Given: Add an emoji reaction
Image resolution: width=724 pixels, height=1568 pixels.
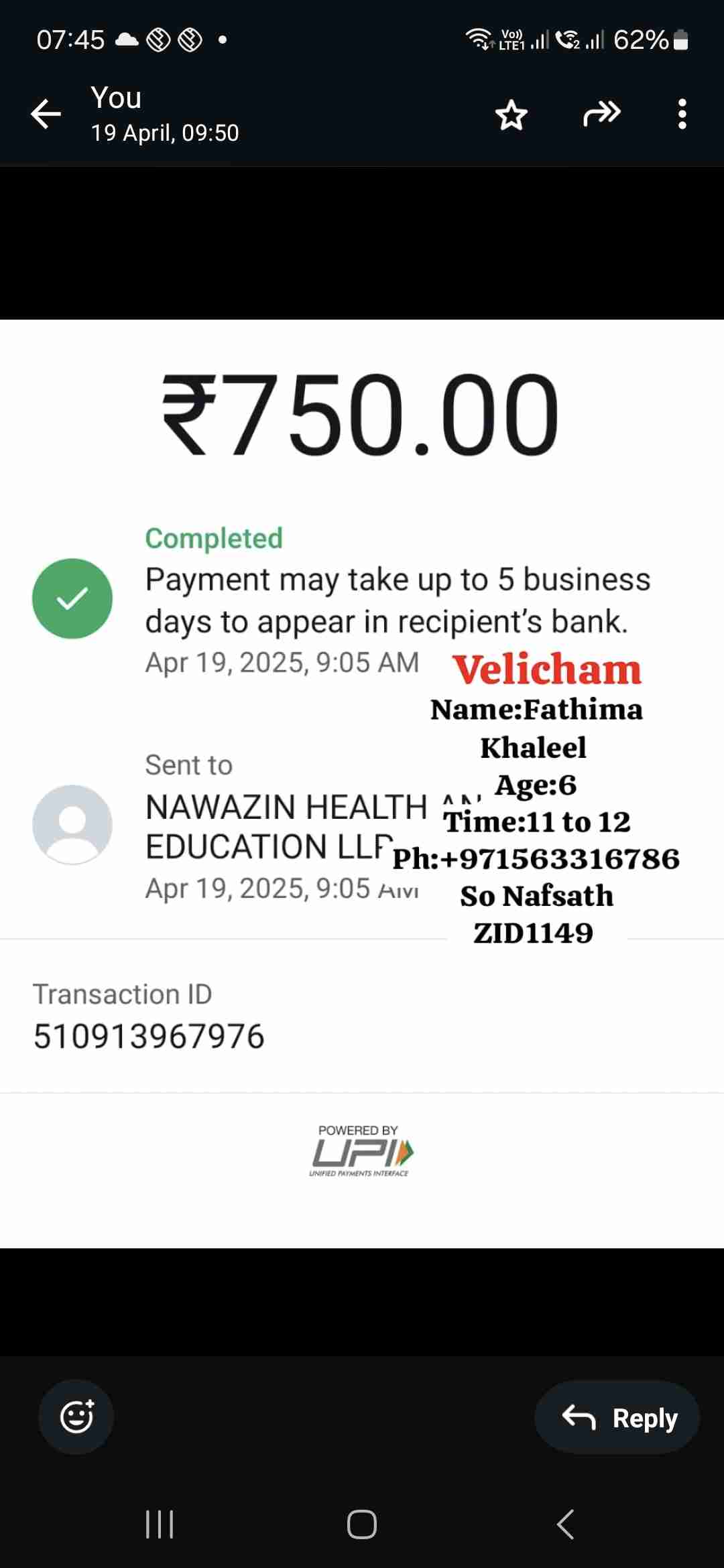Looking at the screenshot, I should click(76, 1417).
